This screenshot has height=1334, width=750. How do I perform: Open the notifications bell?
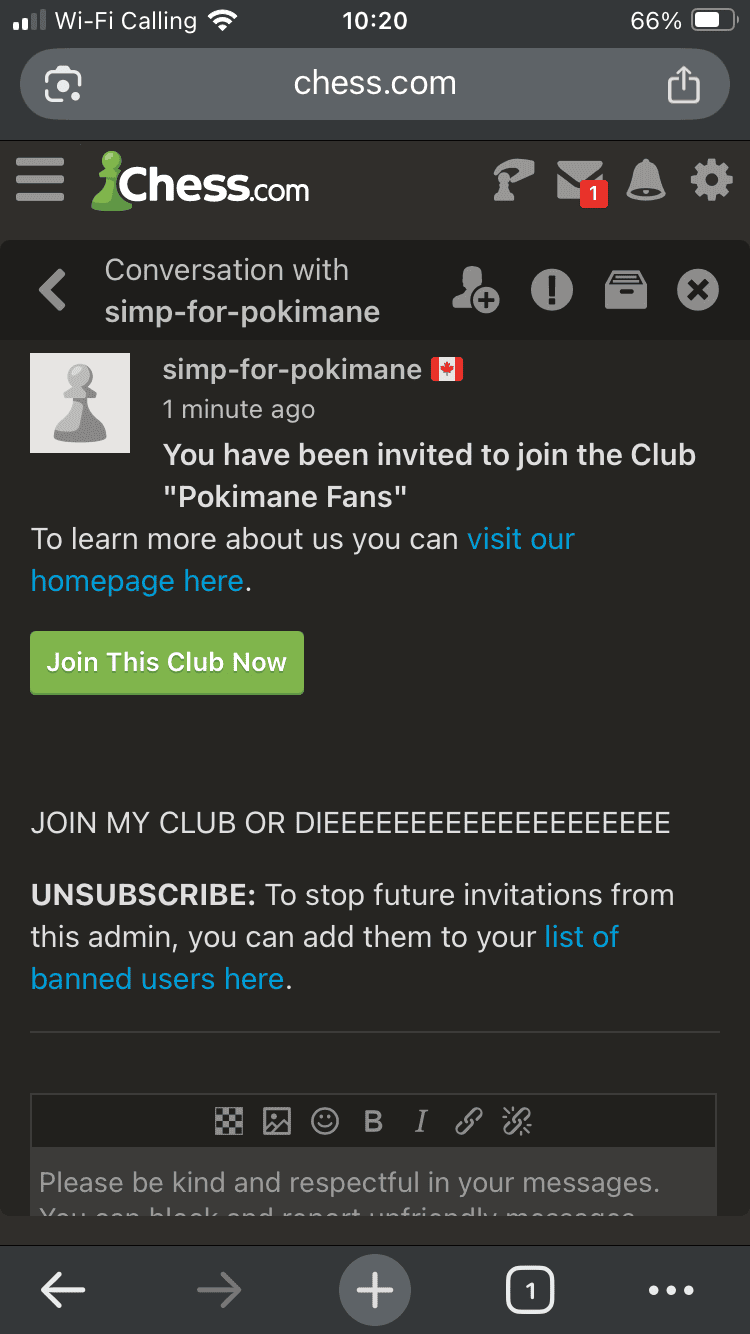(x=646, y=180)
